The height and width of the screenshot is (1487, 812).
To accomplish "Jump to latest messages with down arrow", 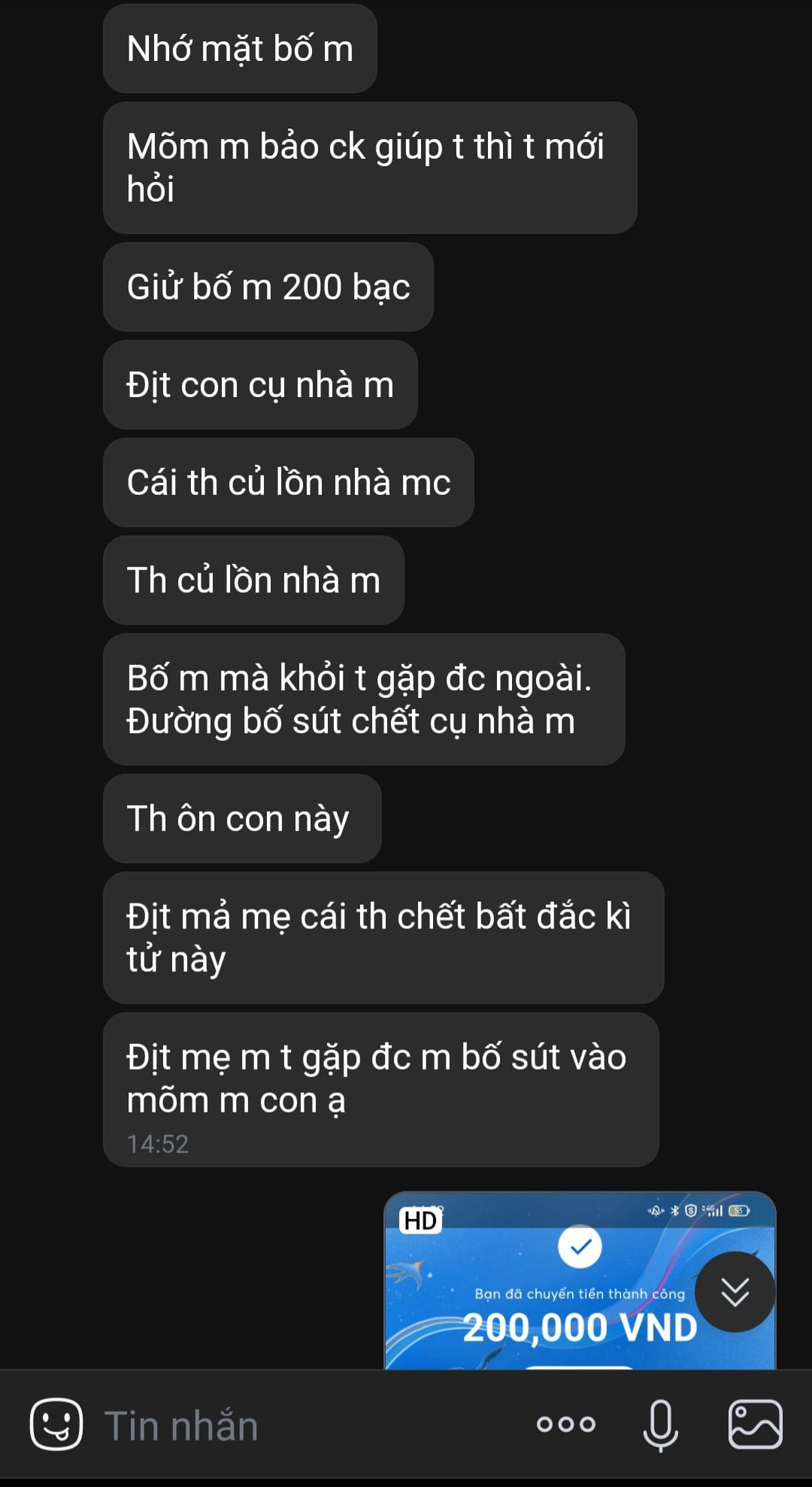I will [x=735, y=1291].
